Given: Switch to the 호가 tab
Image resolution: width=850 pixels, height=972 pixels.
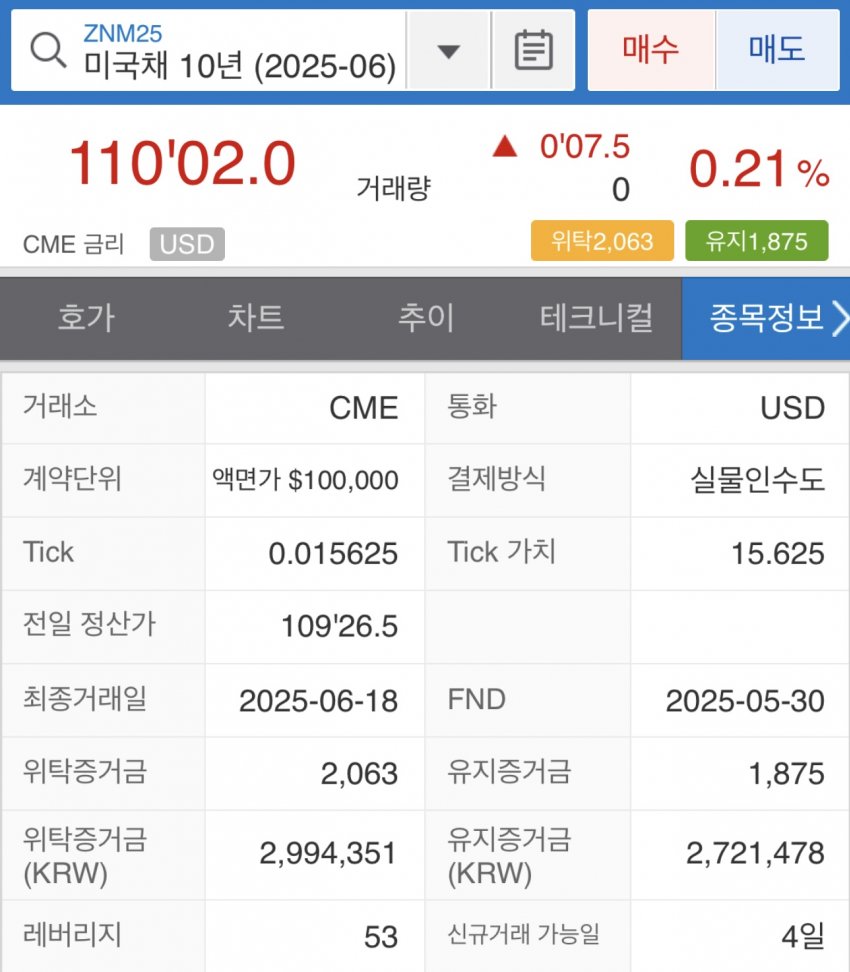Looking at the screenshot, I should click(x=86, y=318).
